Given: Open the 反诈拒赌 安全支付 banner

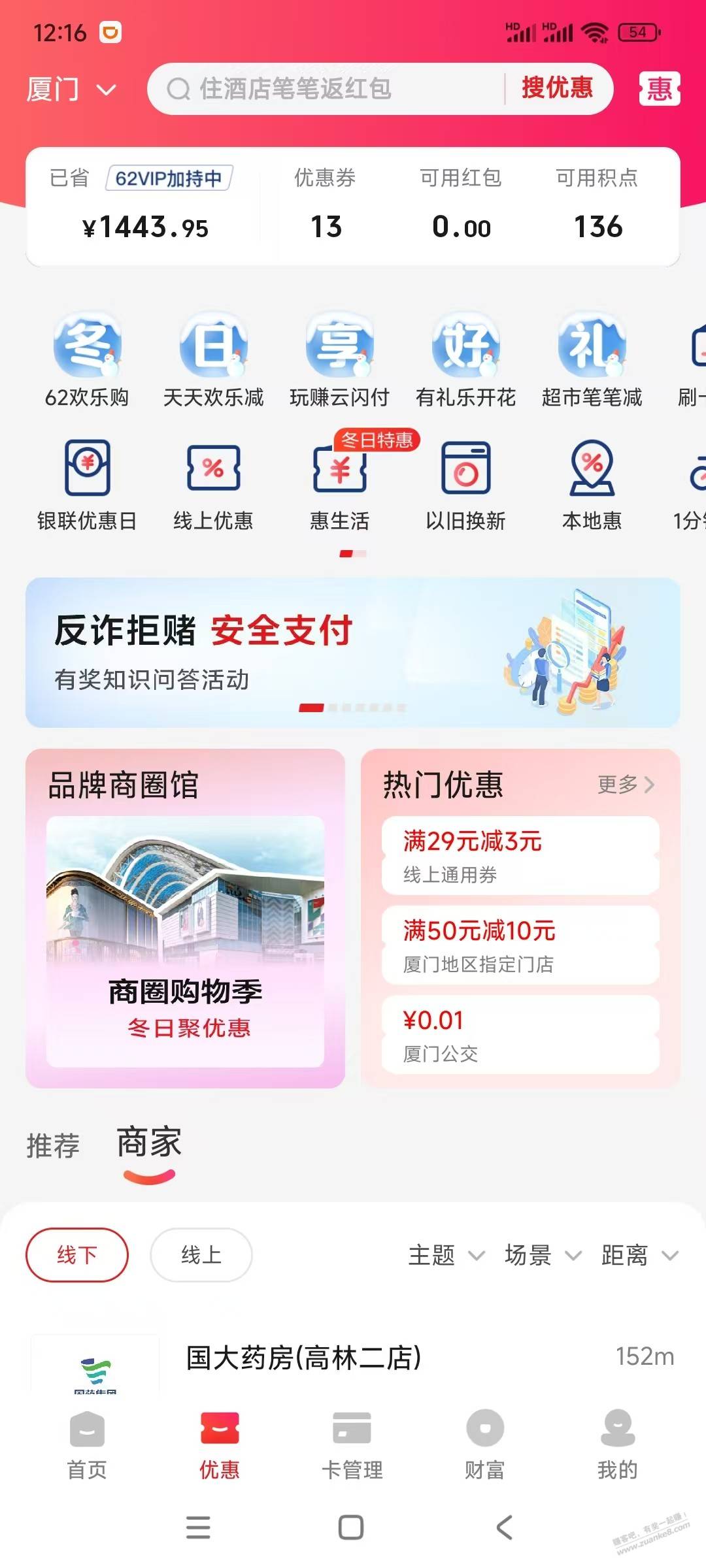Looking at the screenshot, I should 353,652.
